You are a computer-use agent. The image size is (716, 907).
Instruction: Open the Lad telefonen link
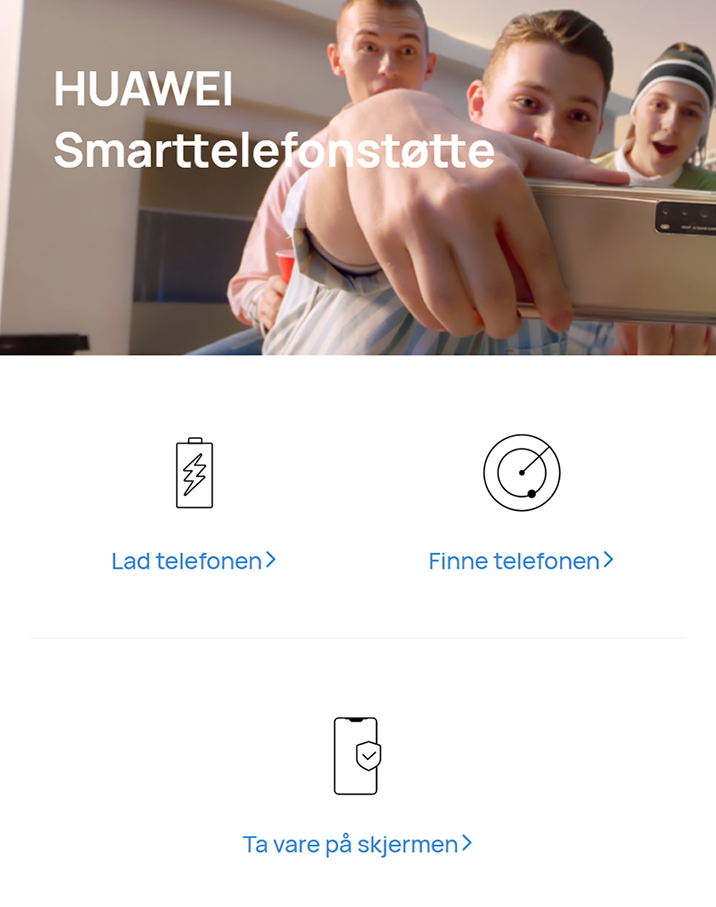193,561
